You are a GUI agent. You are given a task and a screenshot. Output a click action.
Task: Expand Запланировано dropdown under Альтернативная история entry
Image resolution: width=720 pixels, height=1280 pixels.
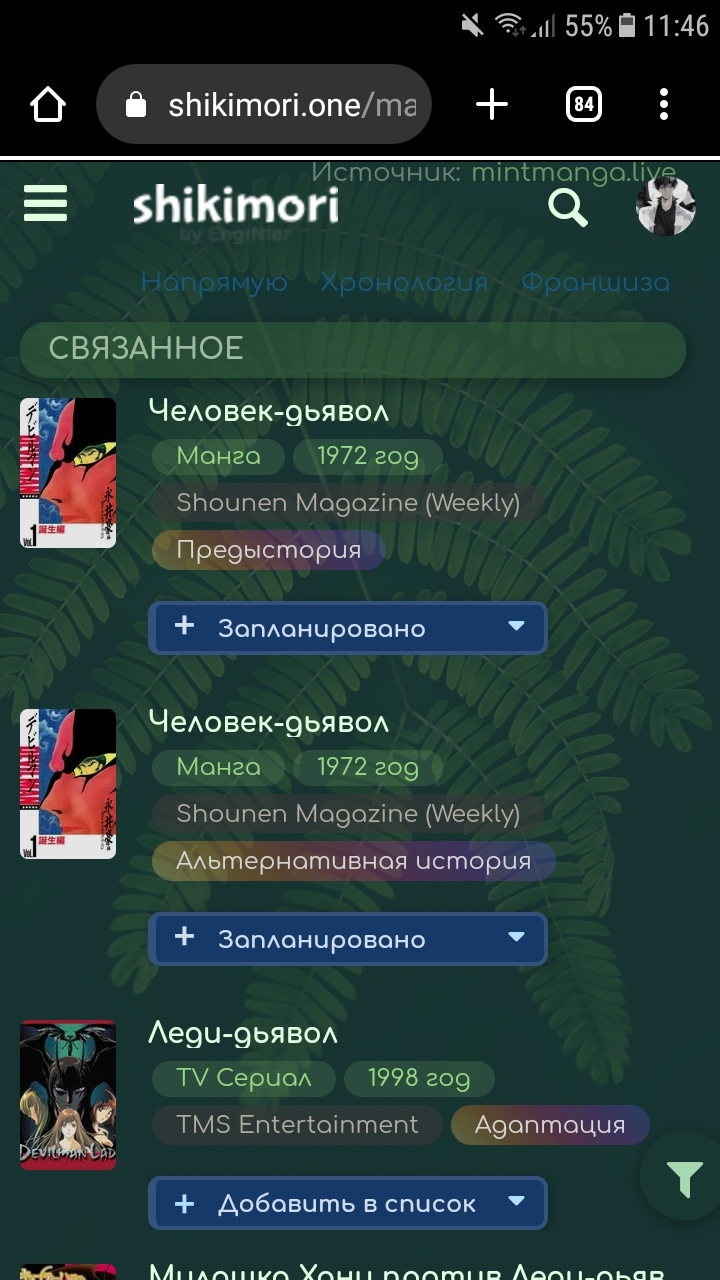(516, 938)
